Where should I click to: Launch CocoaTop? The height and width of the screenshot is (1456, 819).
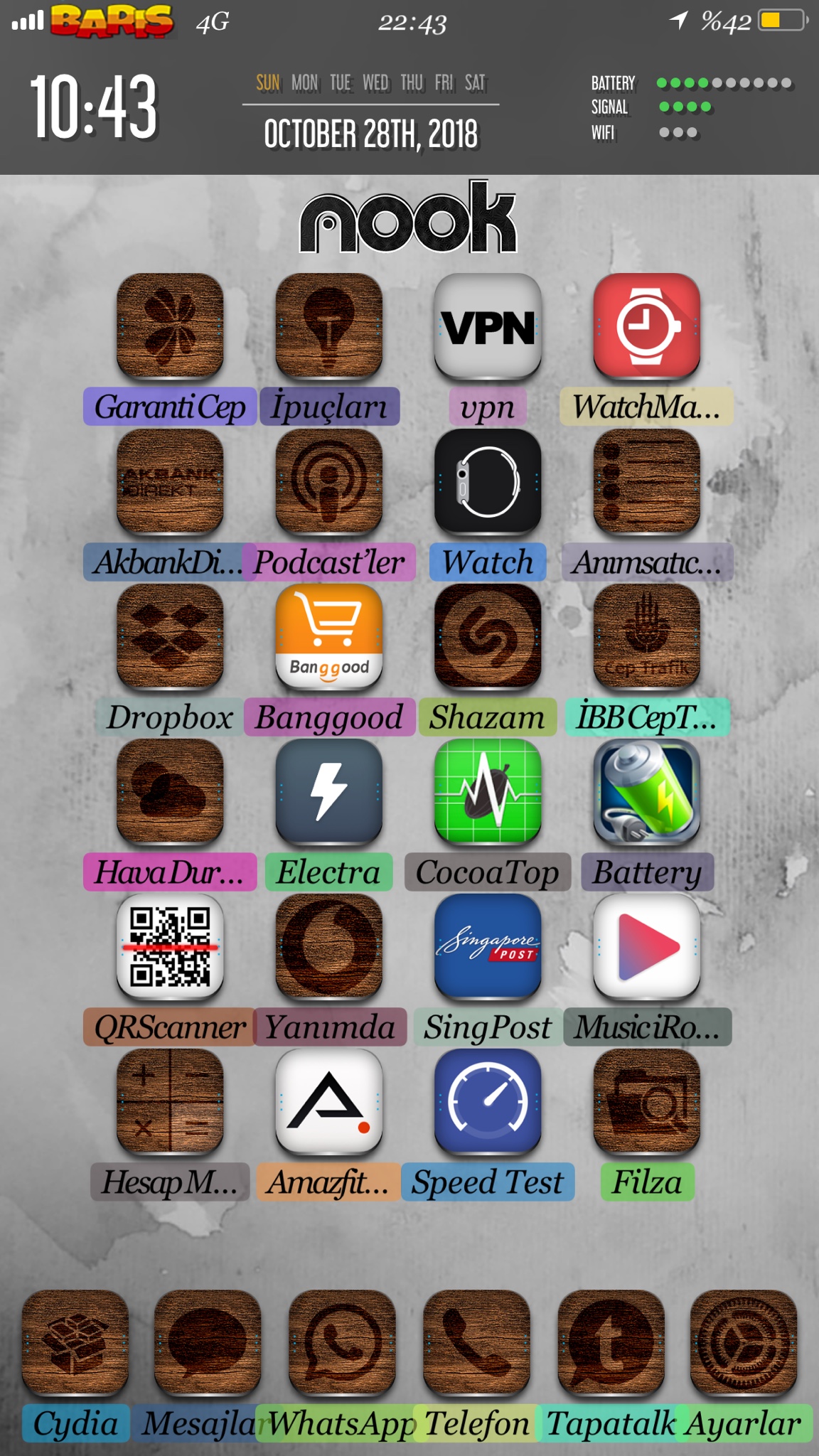[488, 792]
